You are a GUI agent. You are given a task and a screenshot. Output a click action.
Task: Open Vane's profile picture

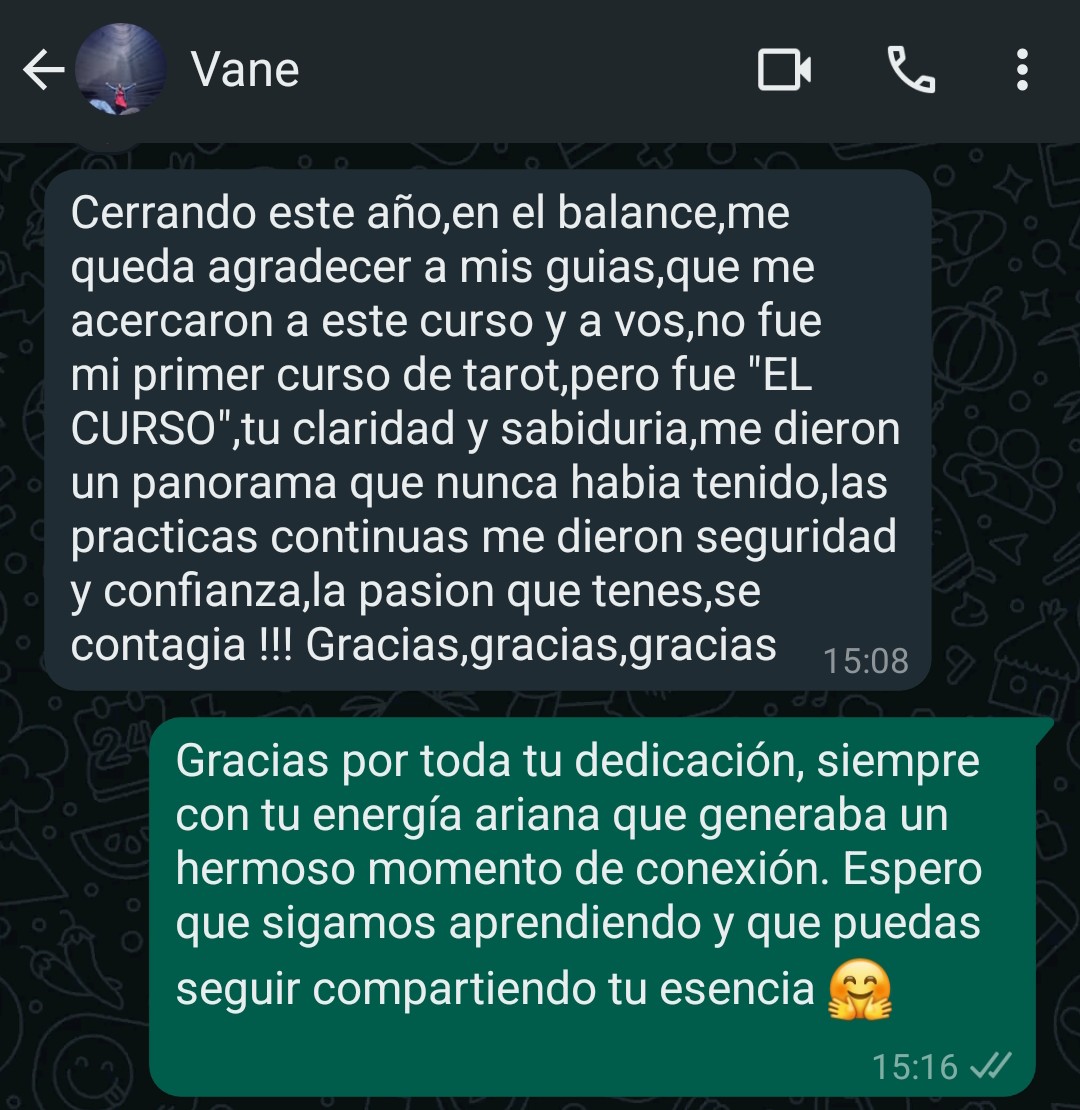click(121, 71)
